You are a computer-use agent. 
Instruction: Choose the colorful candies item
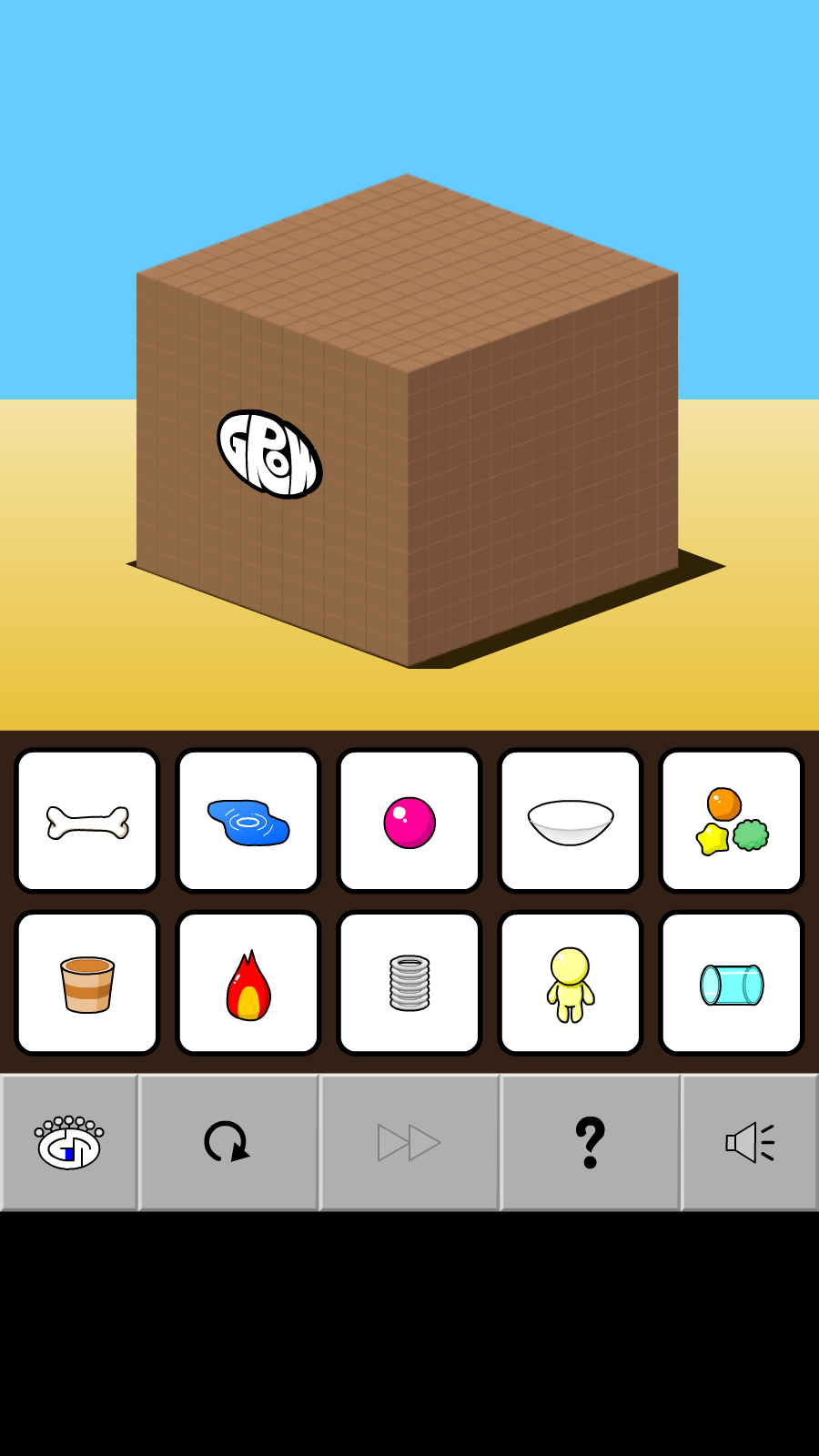tap(732, 821)
